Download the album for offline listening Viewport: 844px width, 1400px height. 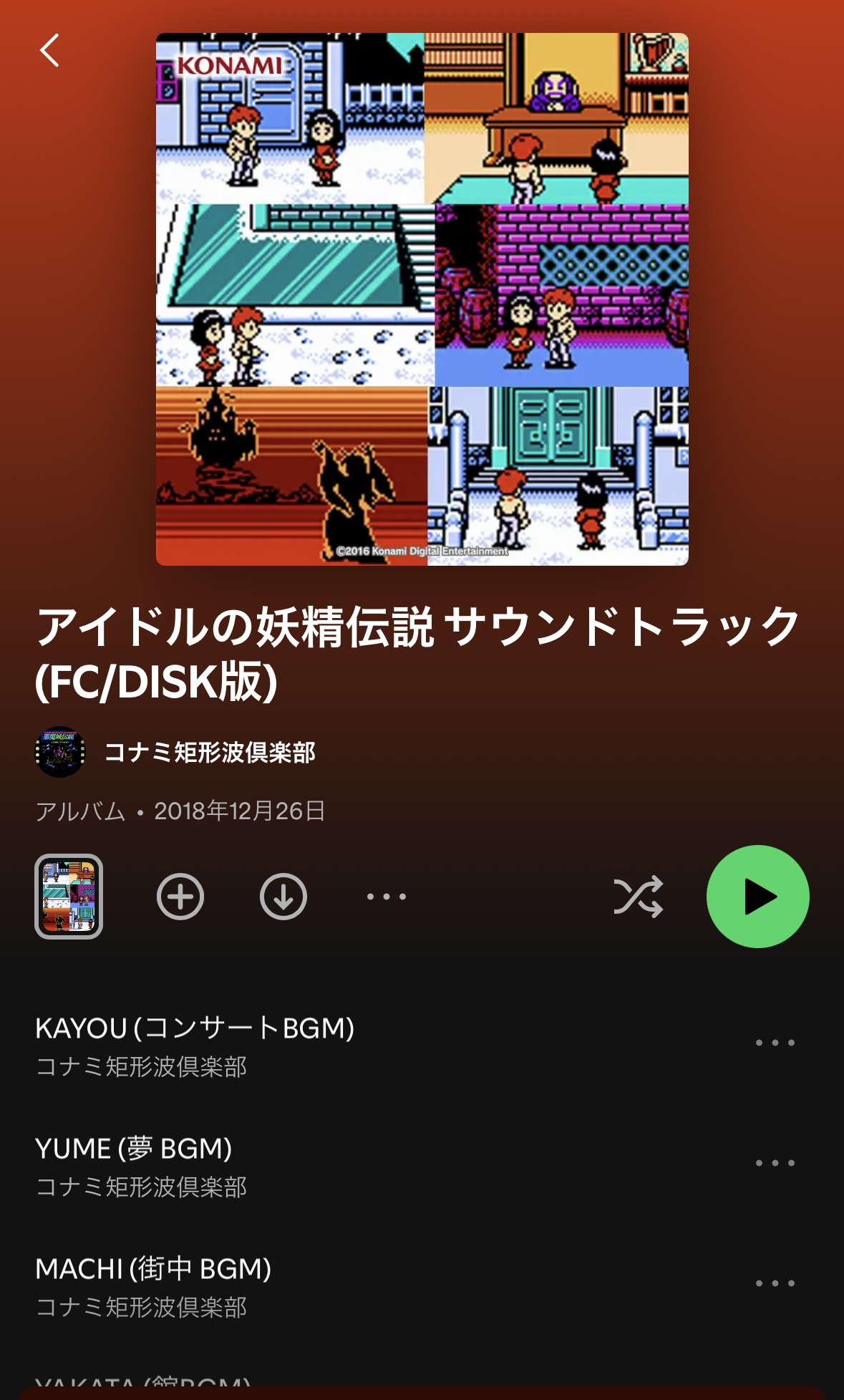click(x=283, y=897)
